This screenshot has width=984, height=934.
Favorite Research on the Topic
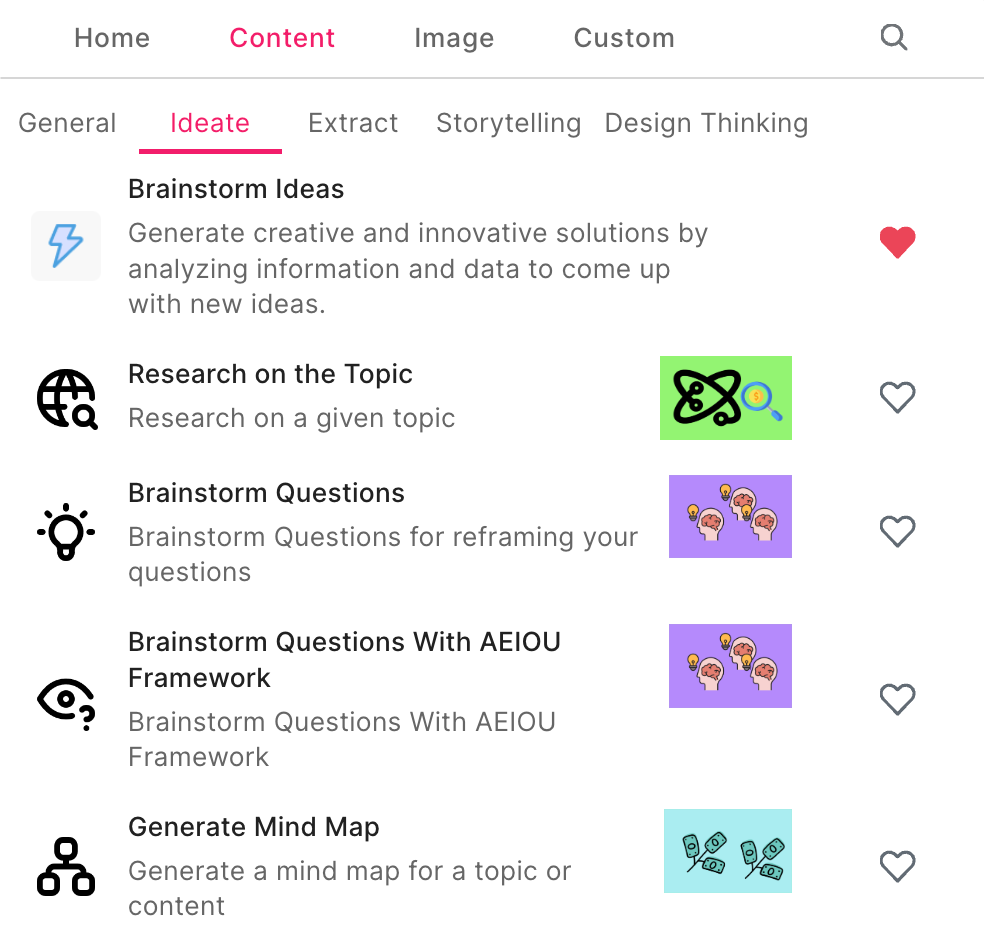point(897,398)
